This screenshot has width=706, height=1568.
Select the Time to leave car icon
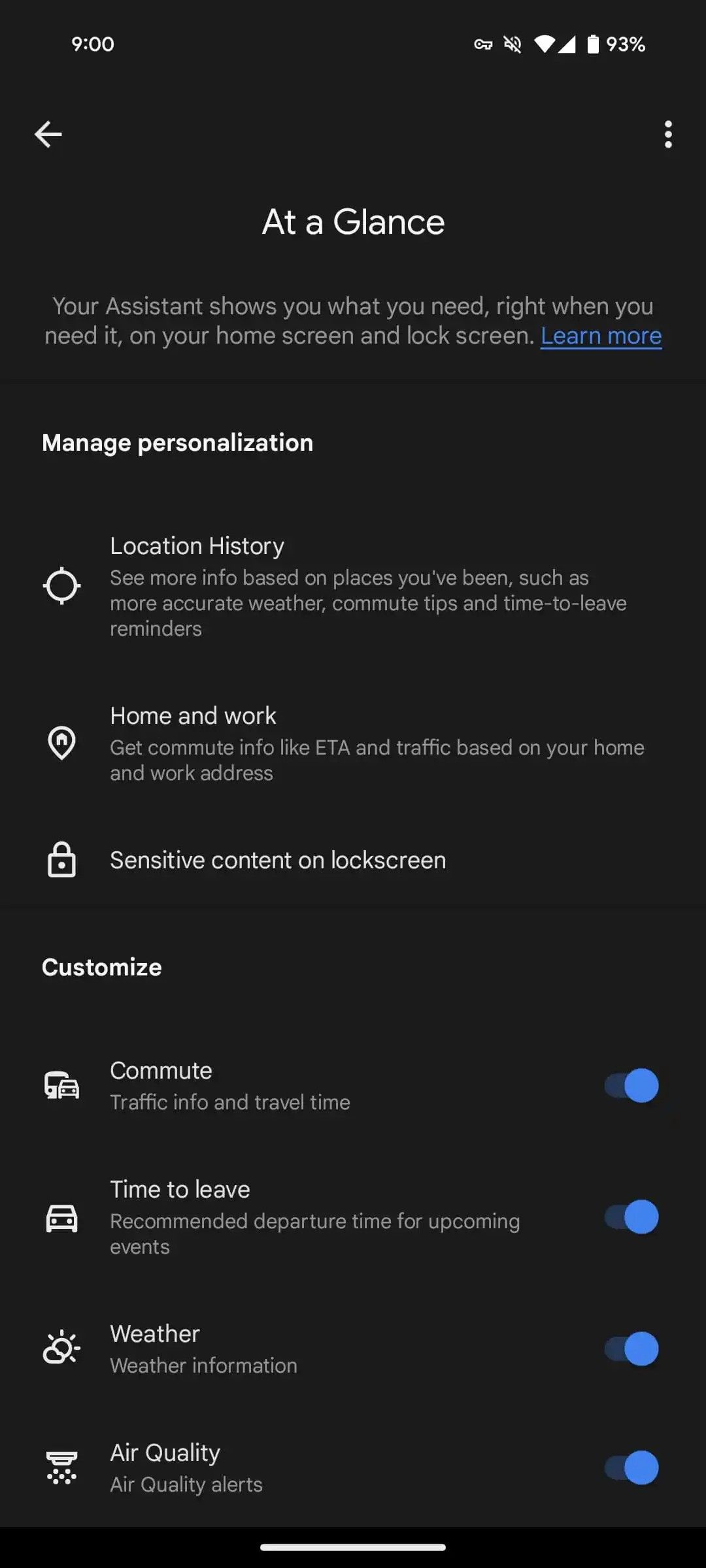coord(61,1217)
